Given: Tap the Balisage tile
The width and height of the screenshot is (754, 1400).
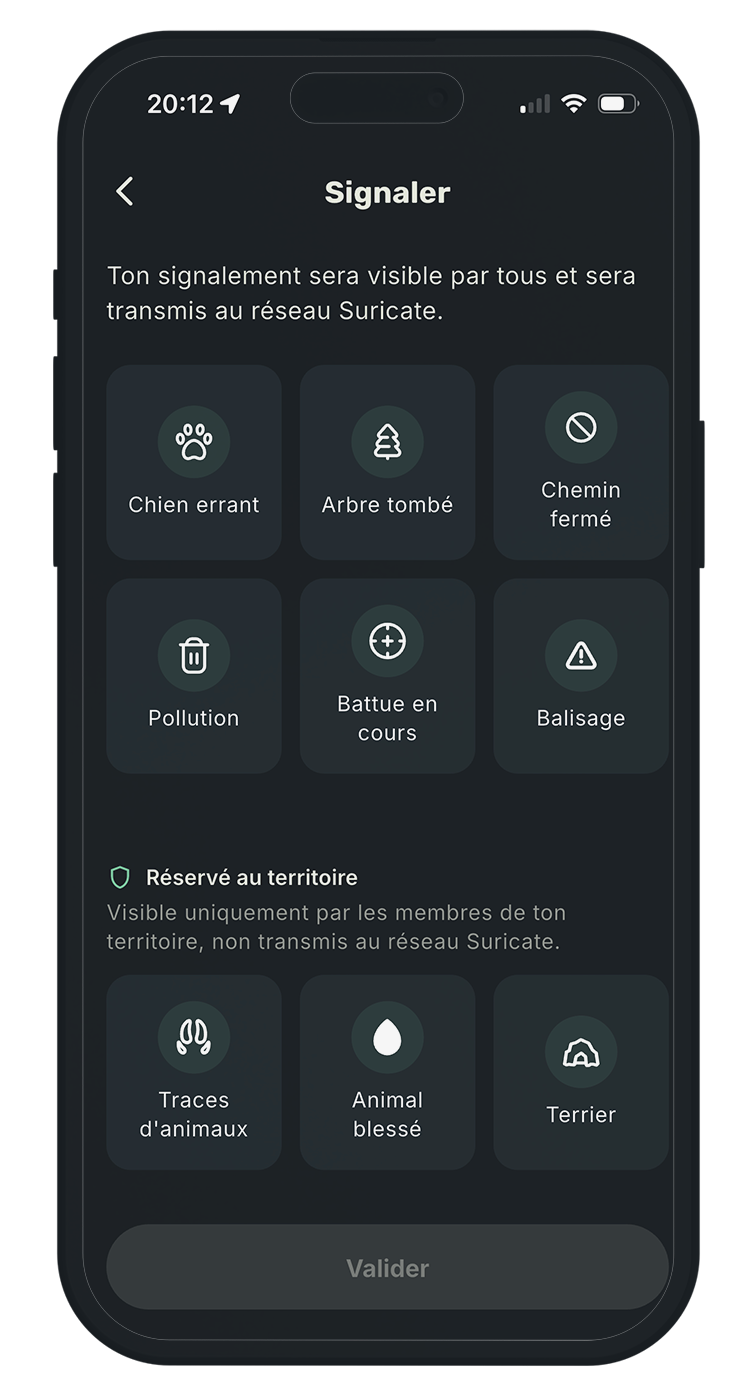Looking at the screenshot, I should click(x=581, y=676).
